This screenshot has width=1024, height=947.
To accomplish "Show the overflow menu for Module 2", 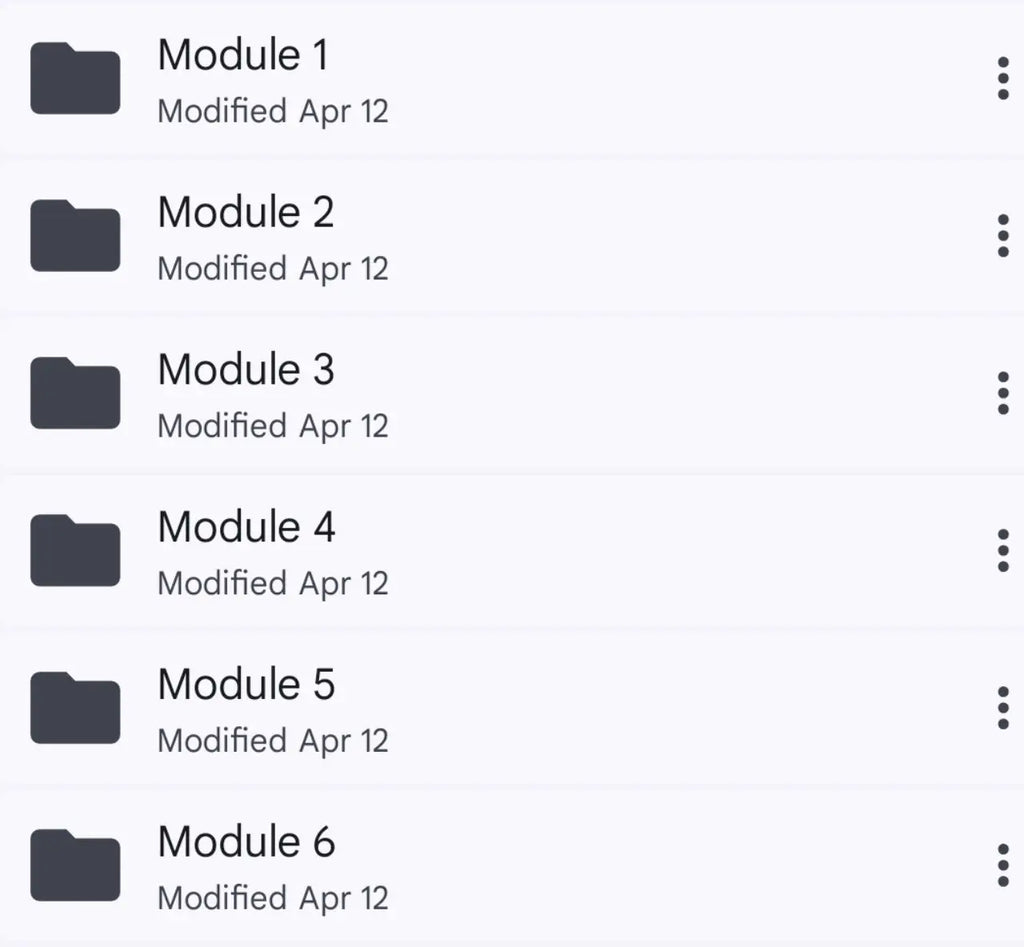I will pyautogui.click(x=1003, y=236).
